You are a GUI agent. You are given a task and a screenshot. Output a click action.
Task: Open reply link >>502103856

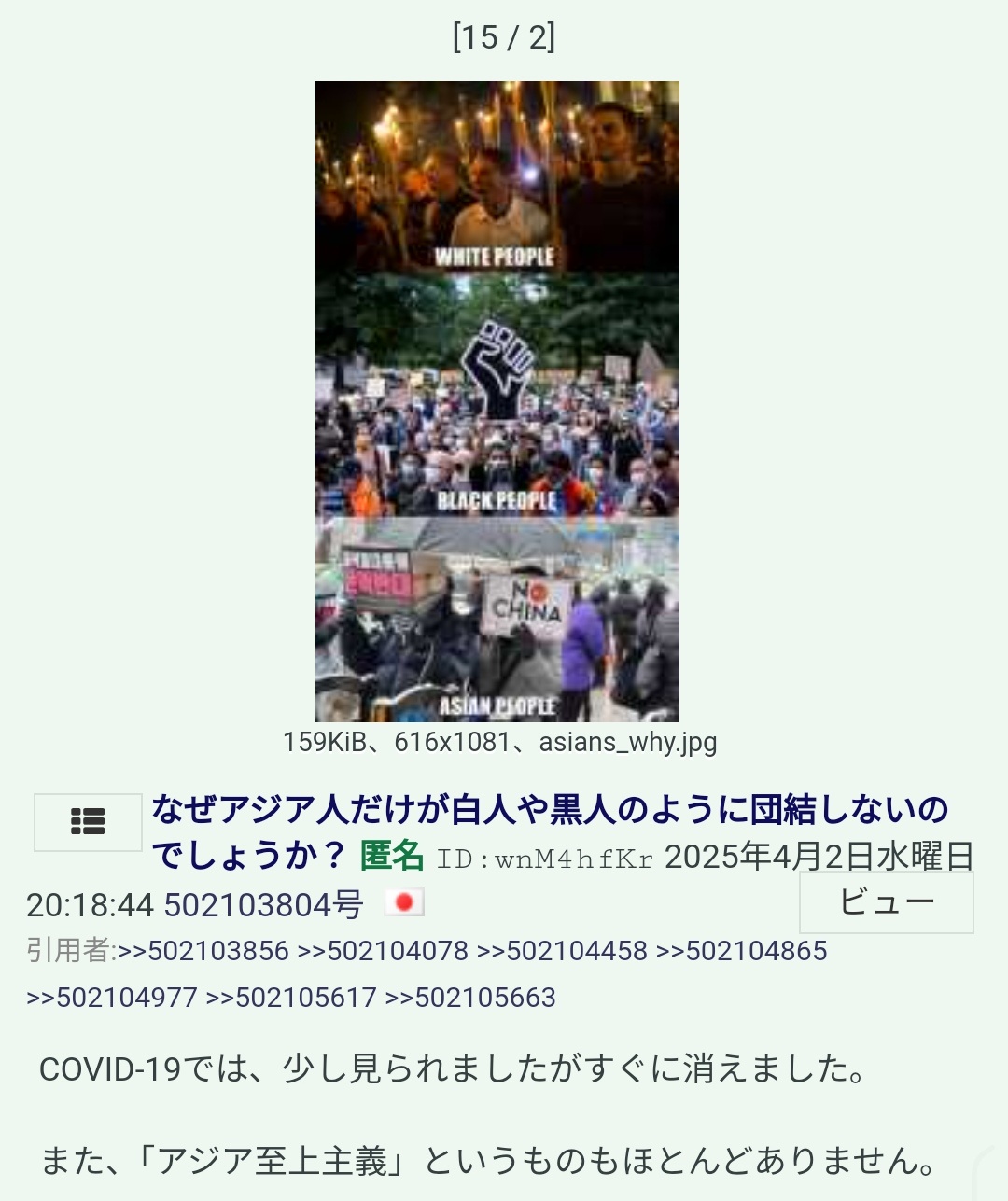click(203, 951)
